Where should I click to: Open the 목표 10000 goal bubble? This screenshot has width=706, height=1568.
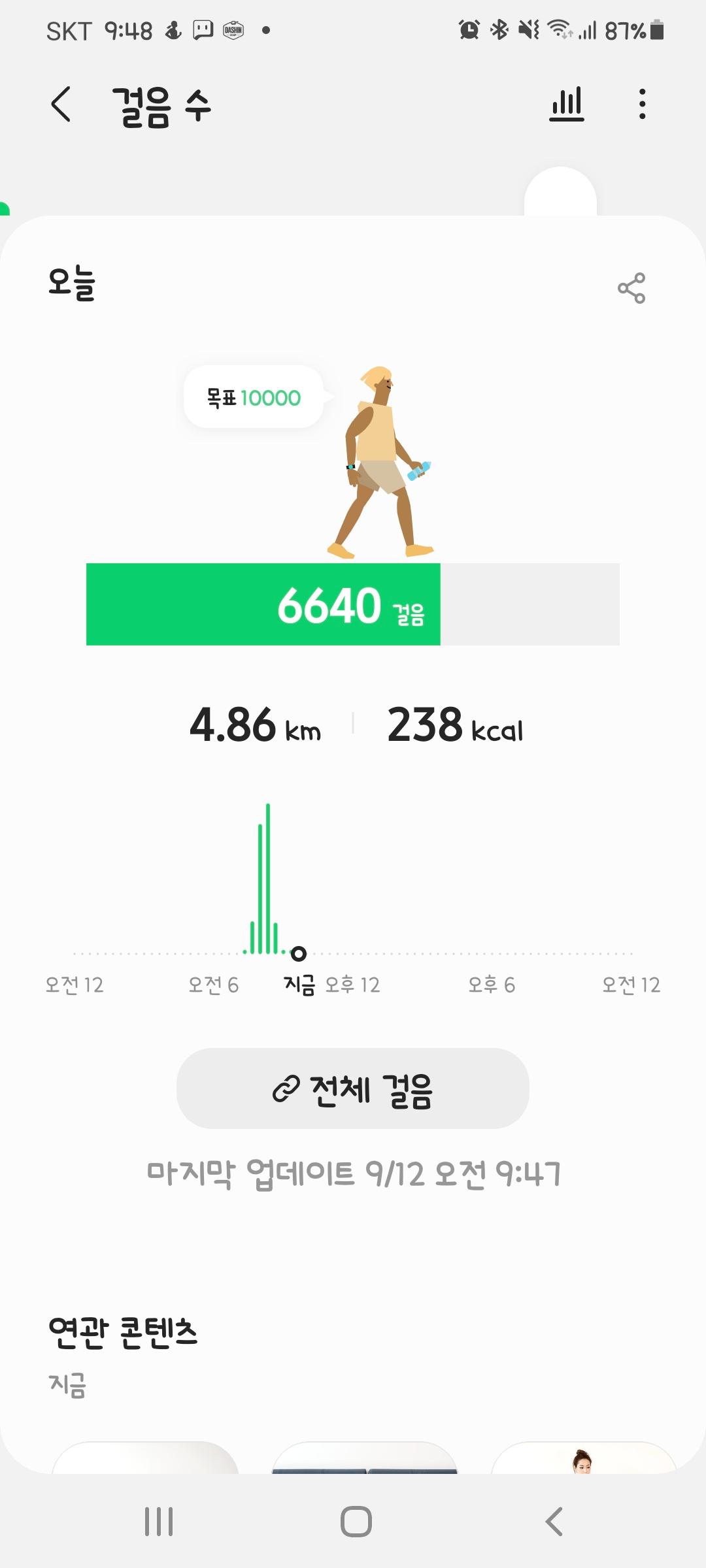[x=254, y=397]
